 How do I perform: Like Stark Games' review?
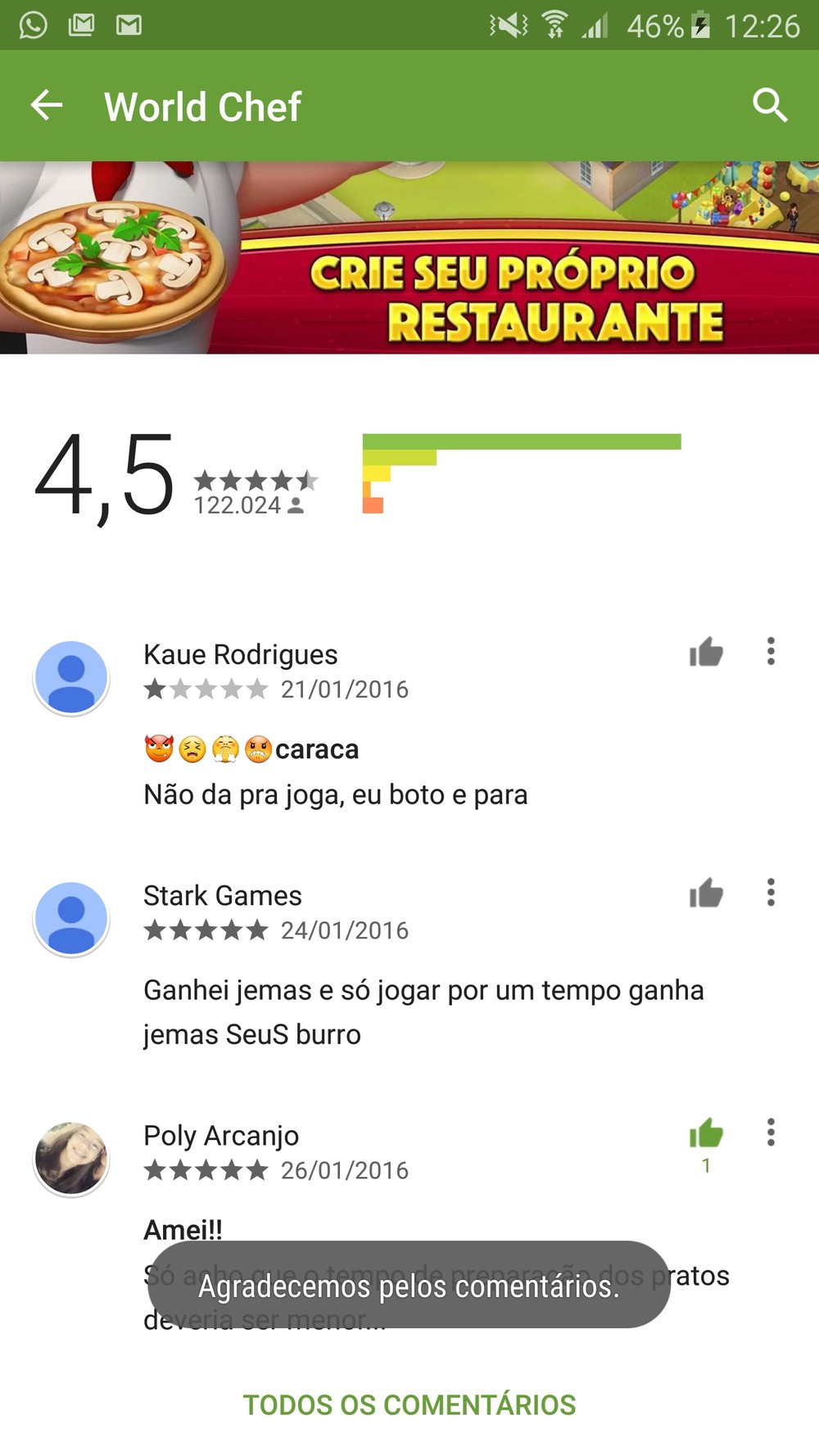click(x=706, y=893)
